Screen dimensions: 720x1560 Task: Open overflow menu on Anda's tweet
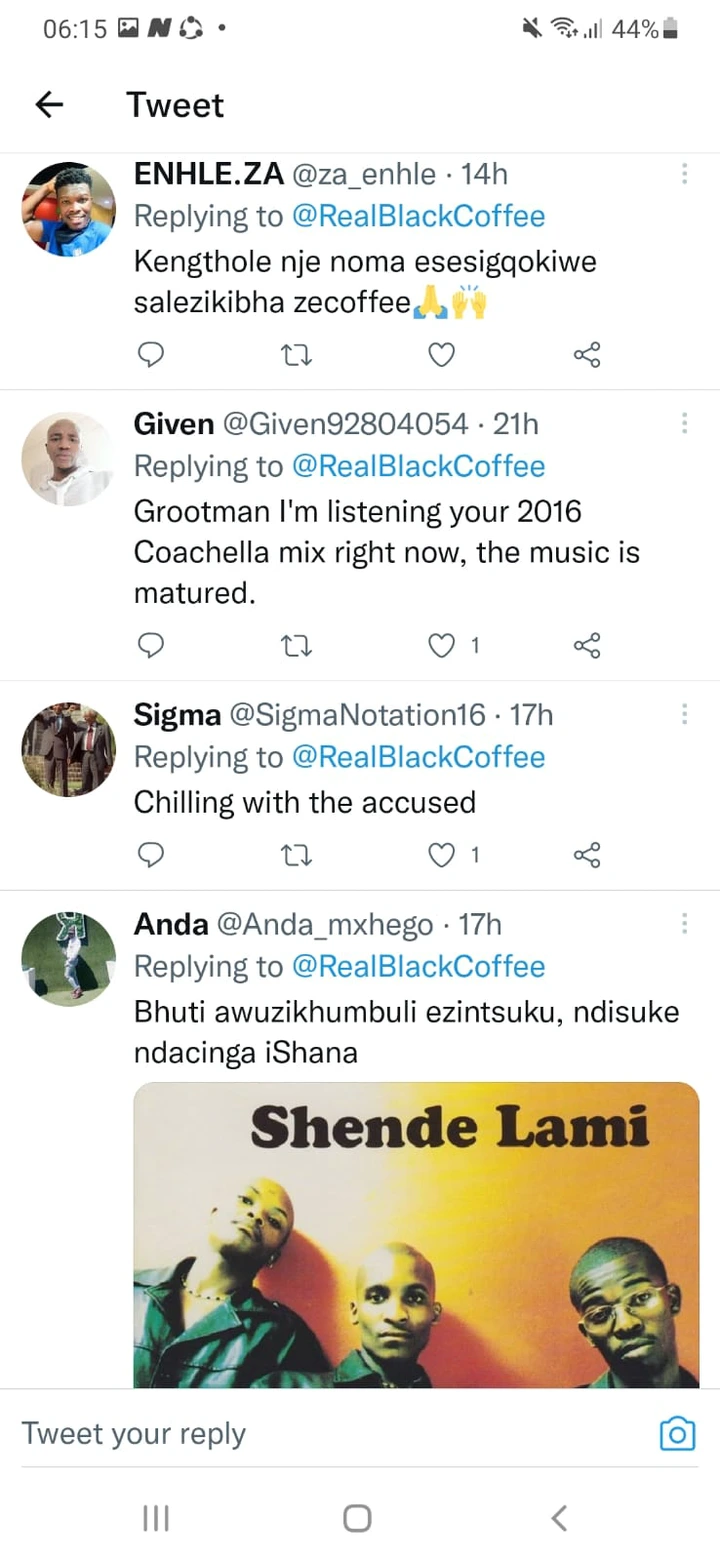click(x=685, y=924)
